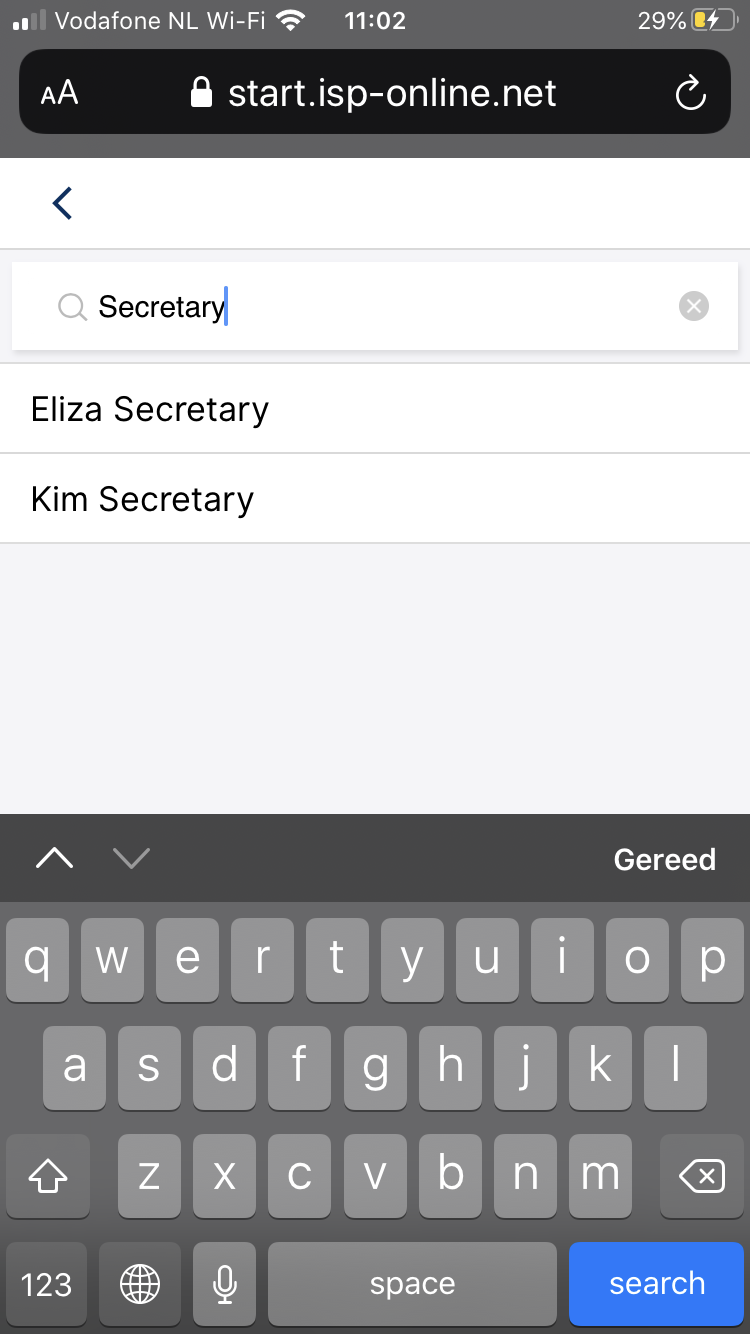Dismiss keyboard with Gereed
750x1334 pixels.
pos(664,859)
